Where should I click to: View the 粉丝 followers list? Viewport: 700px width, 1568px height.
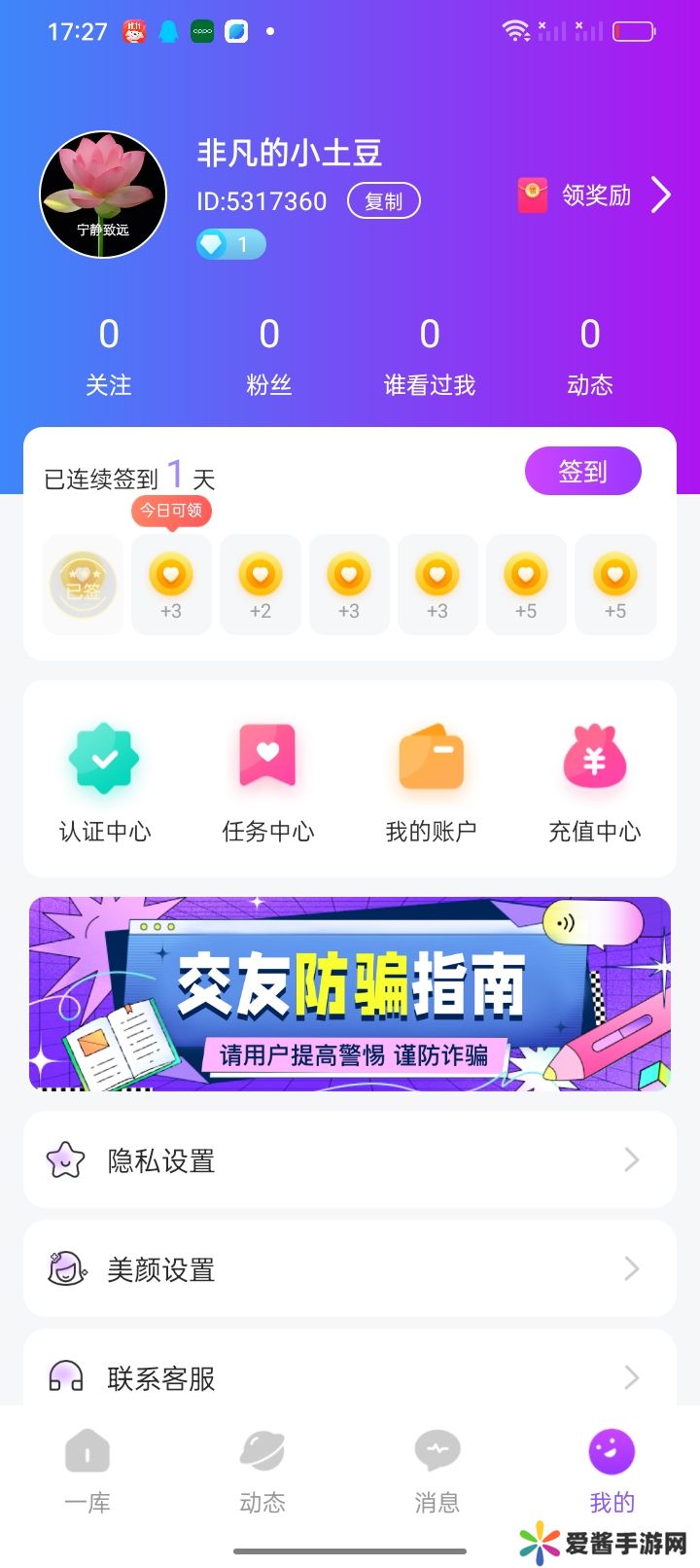click(268, 357)
